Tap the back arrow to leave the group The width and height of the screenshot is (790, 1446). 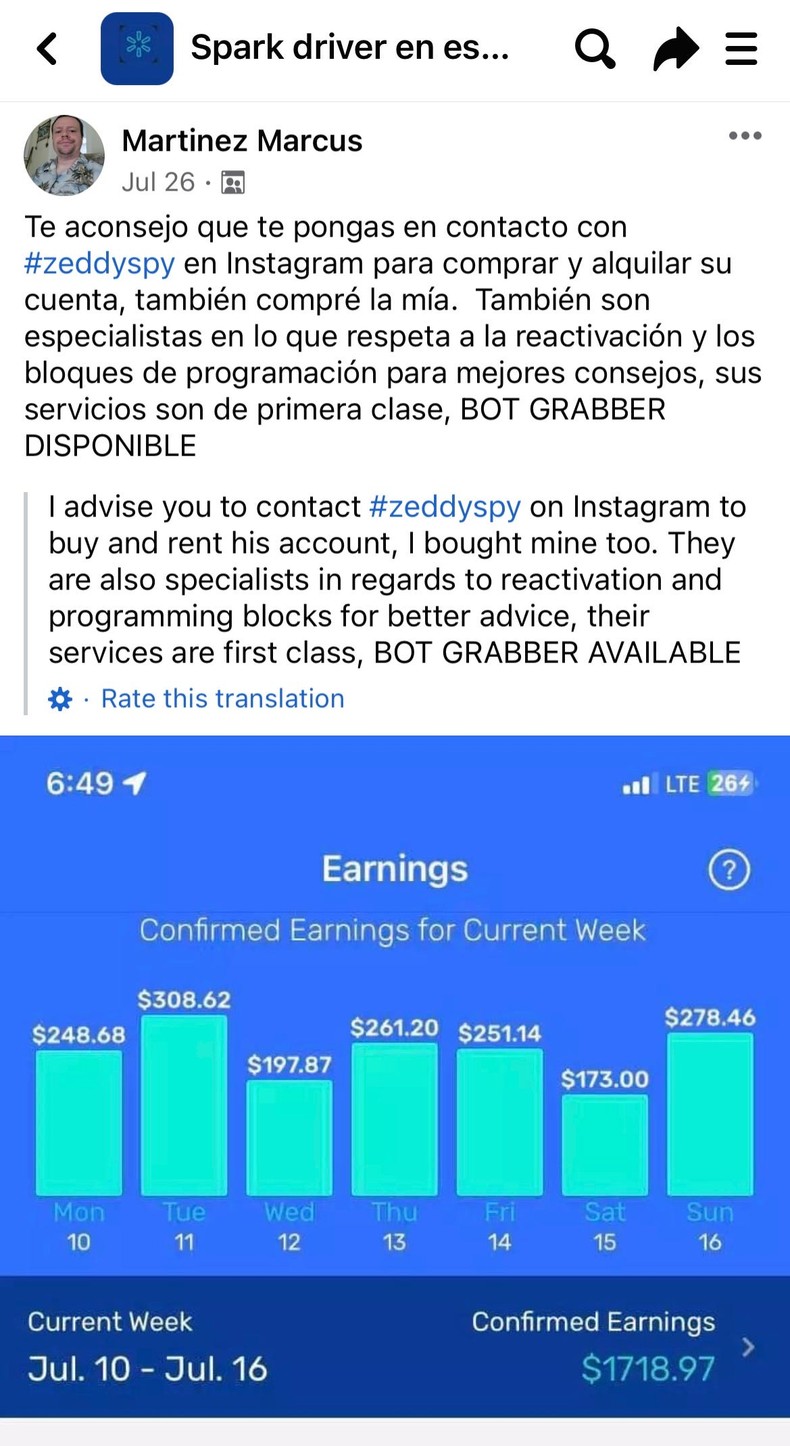click(46, 48)
